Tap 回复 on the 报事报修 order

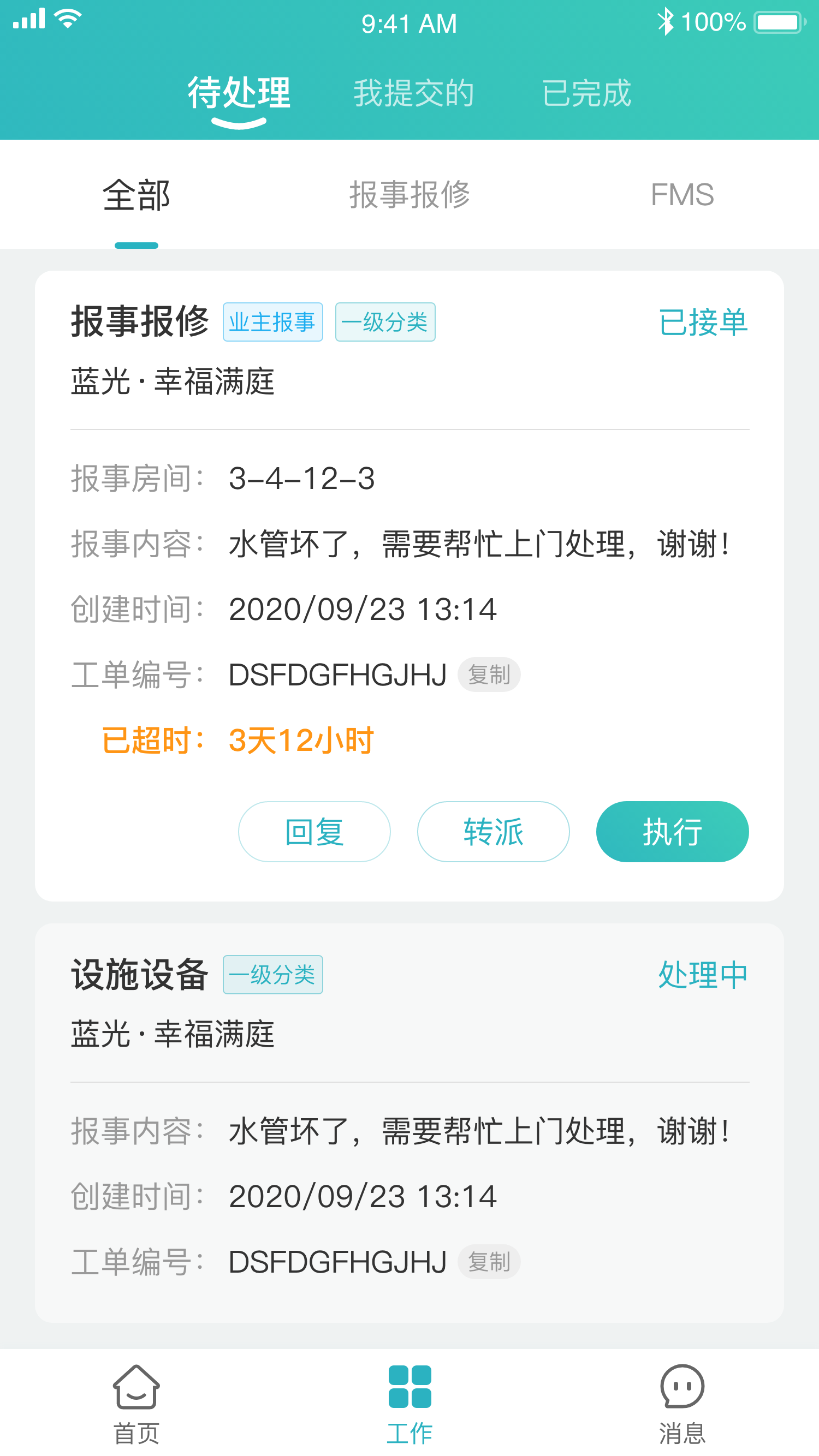pos(314,832)
